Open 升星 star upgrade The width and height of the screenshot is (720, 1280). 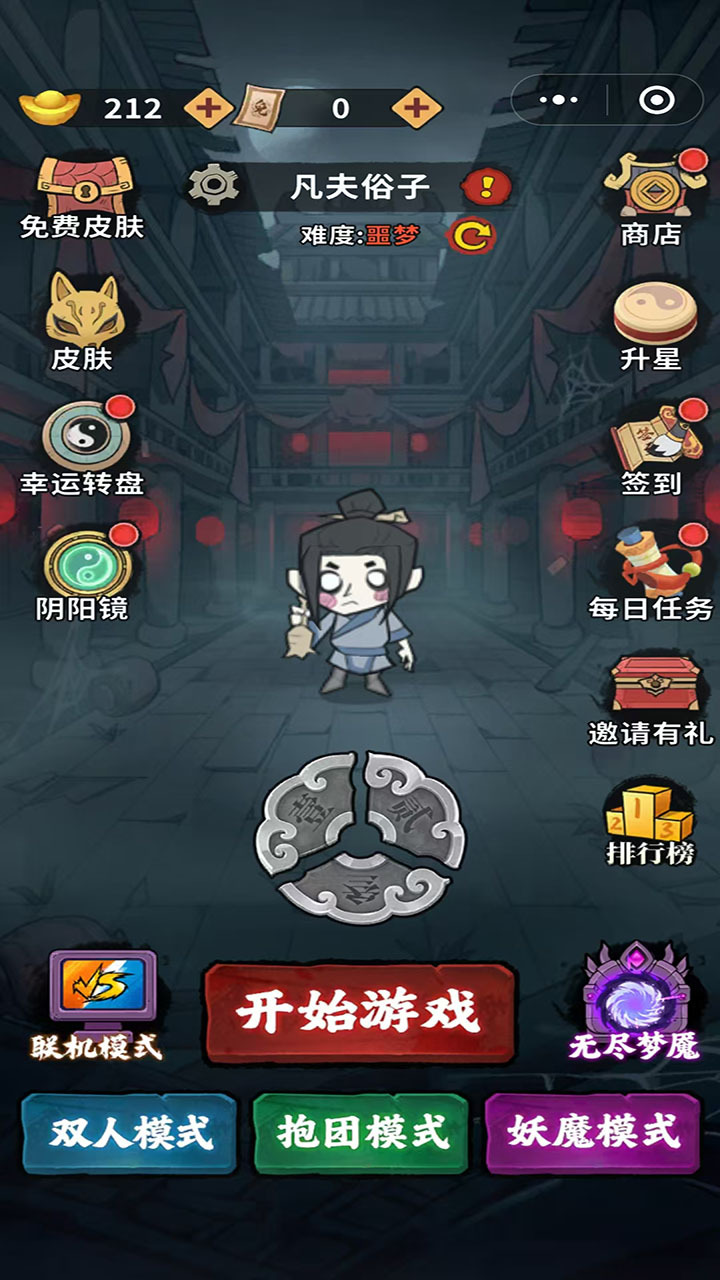point(650,324)
